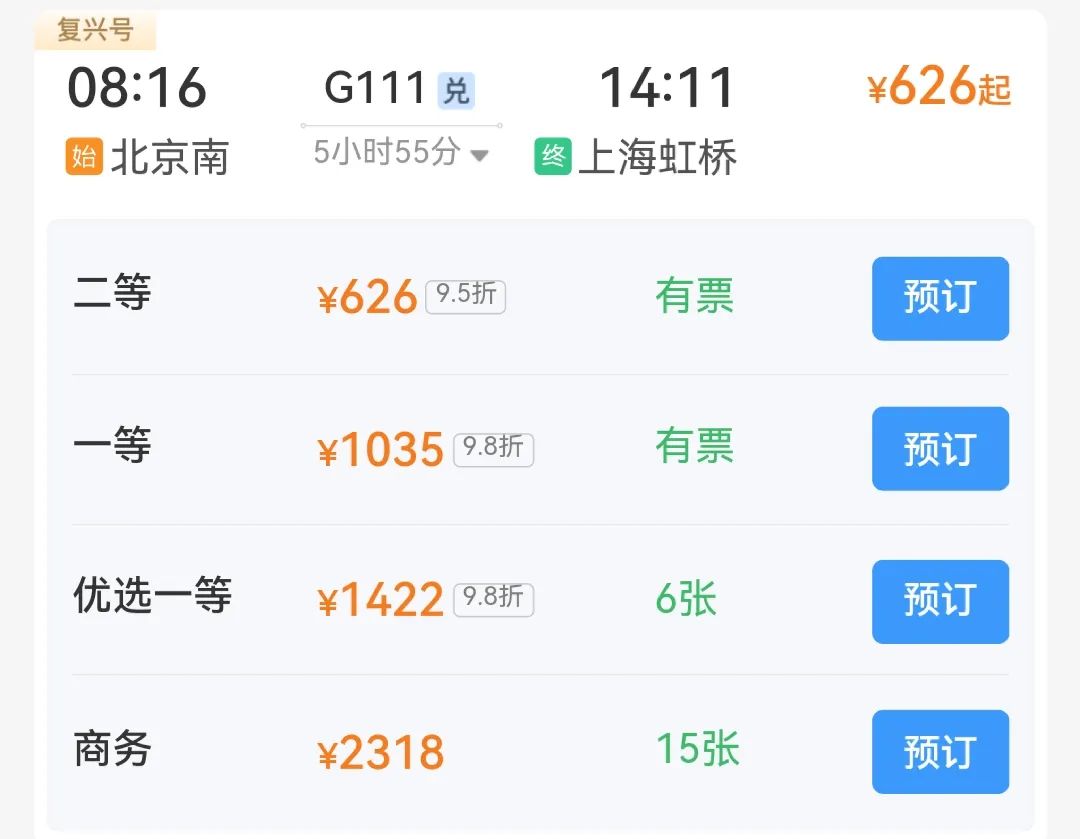The width and height of the screenshot is (1080, 839).
Task: Tap 预订 for the 商务 seat
Action: (x=939, y=751)
